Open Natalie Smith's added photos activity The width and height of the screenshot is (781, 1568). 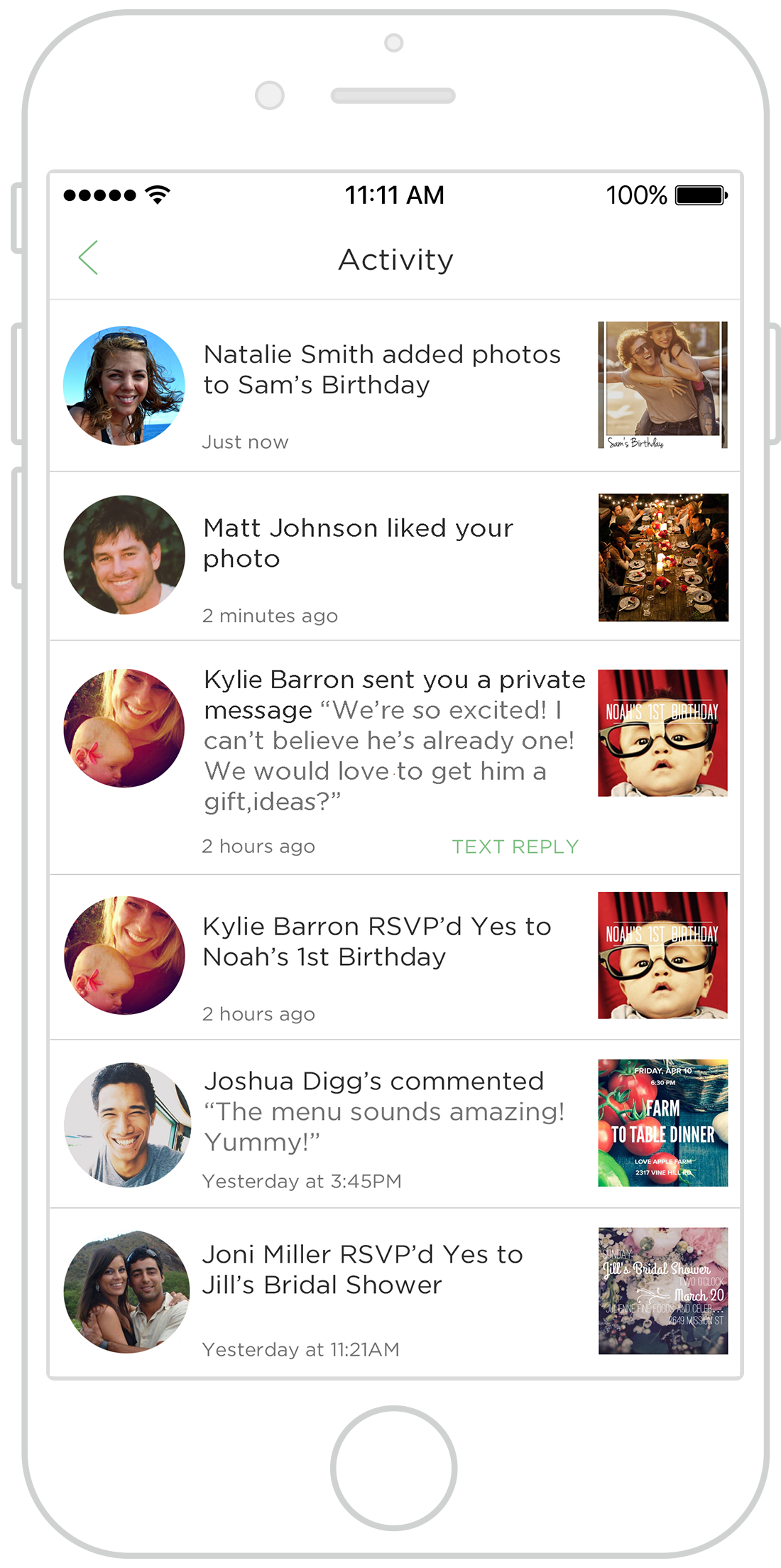382,369
